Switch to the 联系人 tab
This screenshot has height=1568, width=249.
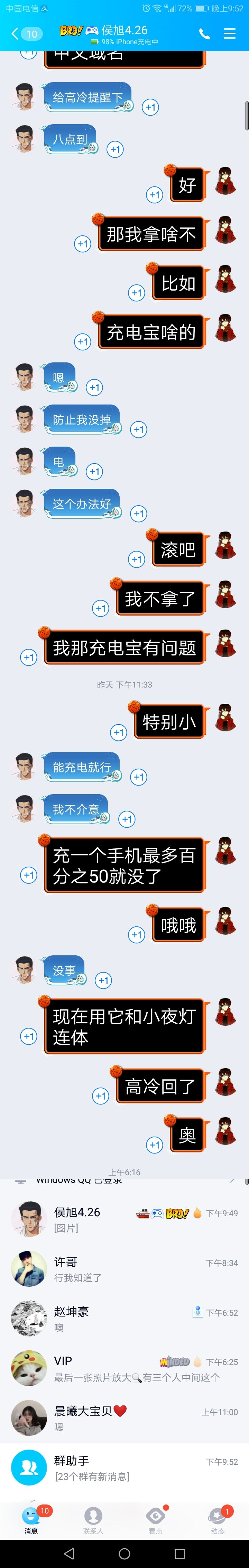pyautogui.click(x=93, y=1519)
